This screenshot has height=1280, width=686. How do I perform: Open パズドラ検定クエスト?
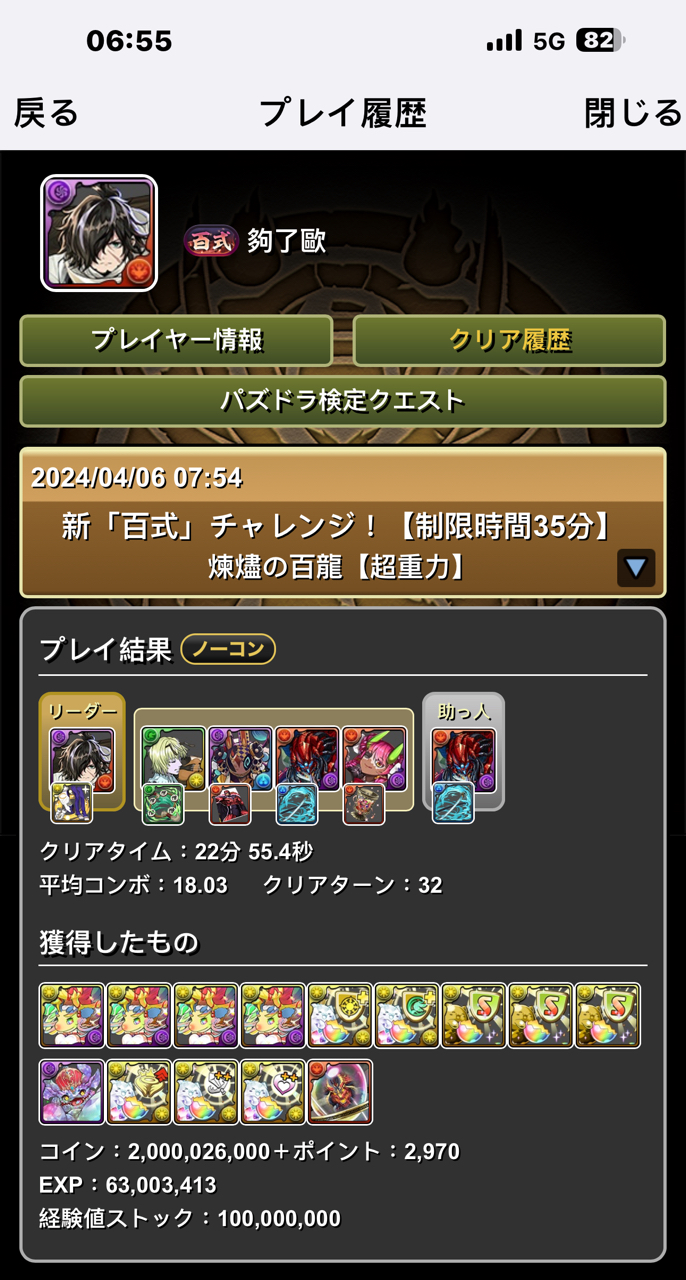click(x=342, y=401)
